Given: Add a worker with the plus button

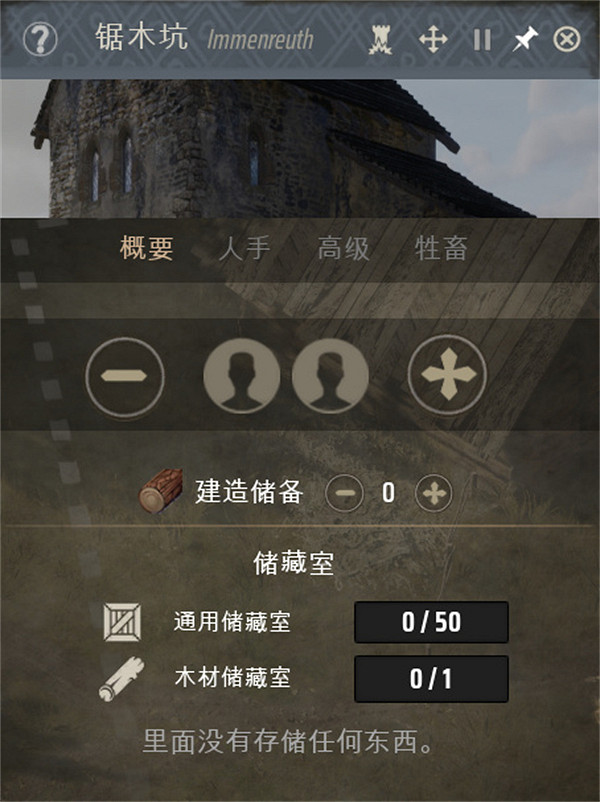Looking at the screenshot, I should point(447,376).
